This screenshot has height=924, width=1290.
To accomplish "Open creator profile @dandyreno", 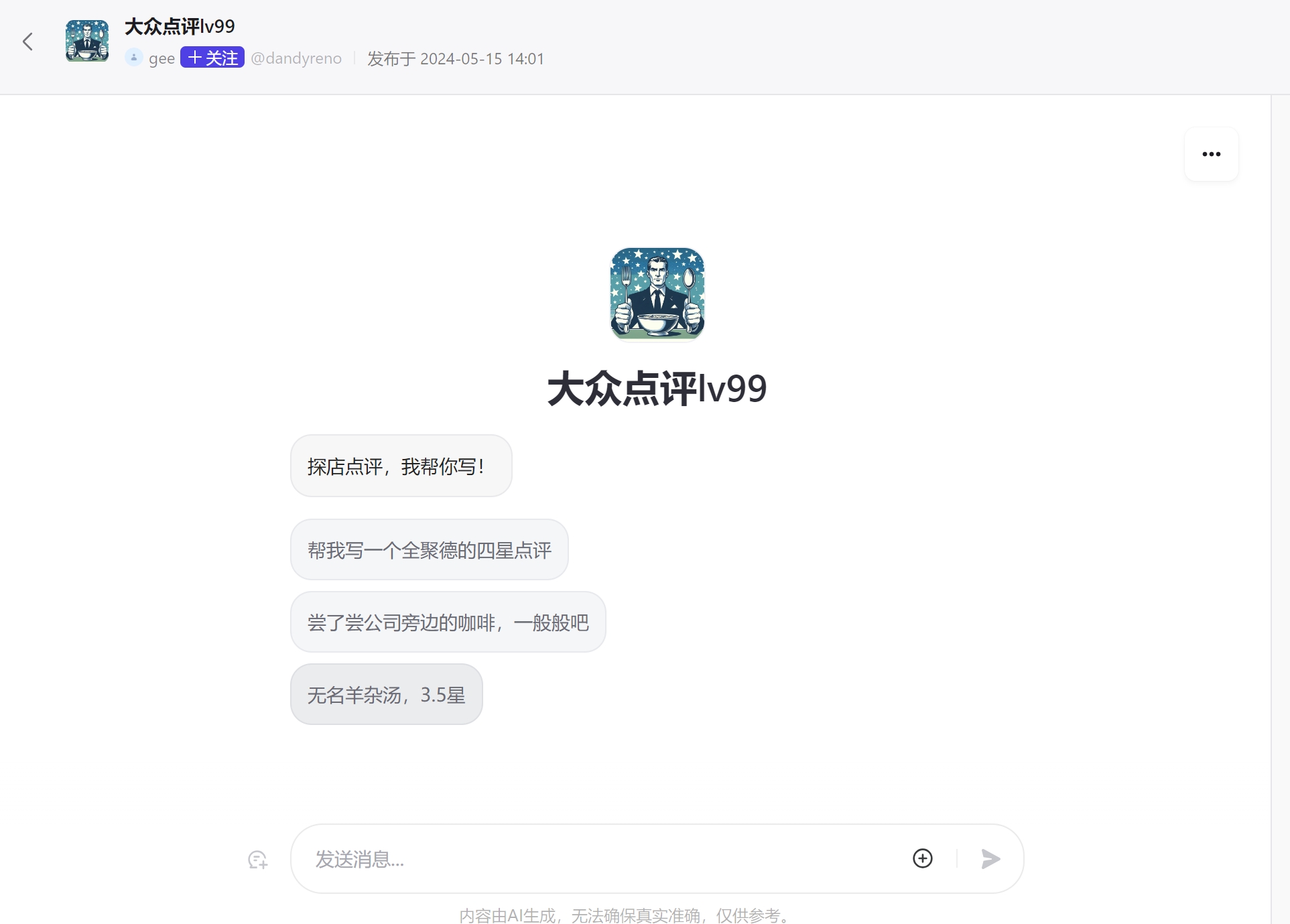I will point(296,59).
